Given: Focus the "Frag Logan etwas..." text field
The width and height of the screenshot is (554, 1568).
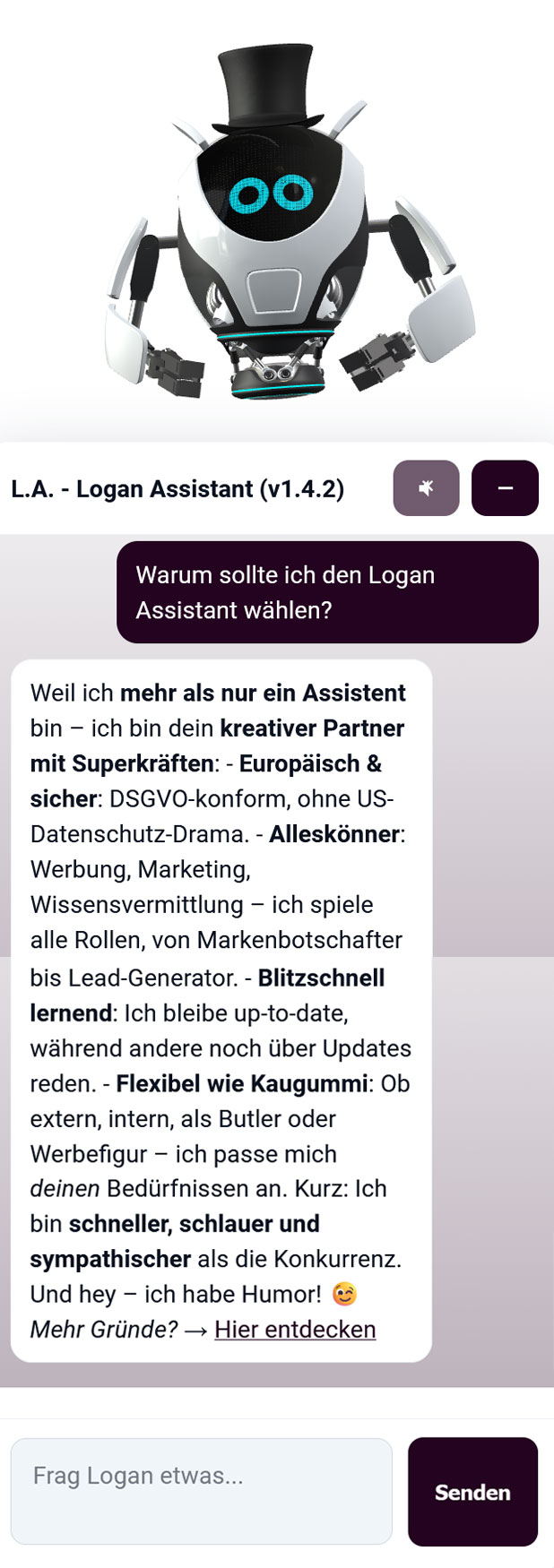Looking at the screenshot, I should [201, 1491].
